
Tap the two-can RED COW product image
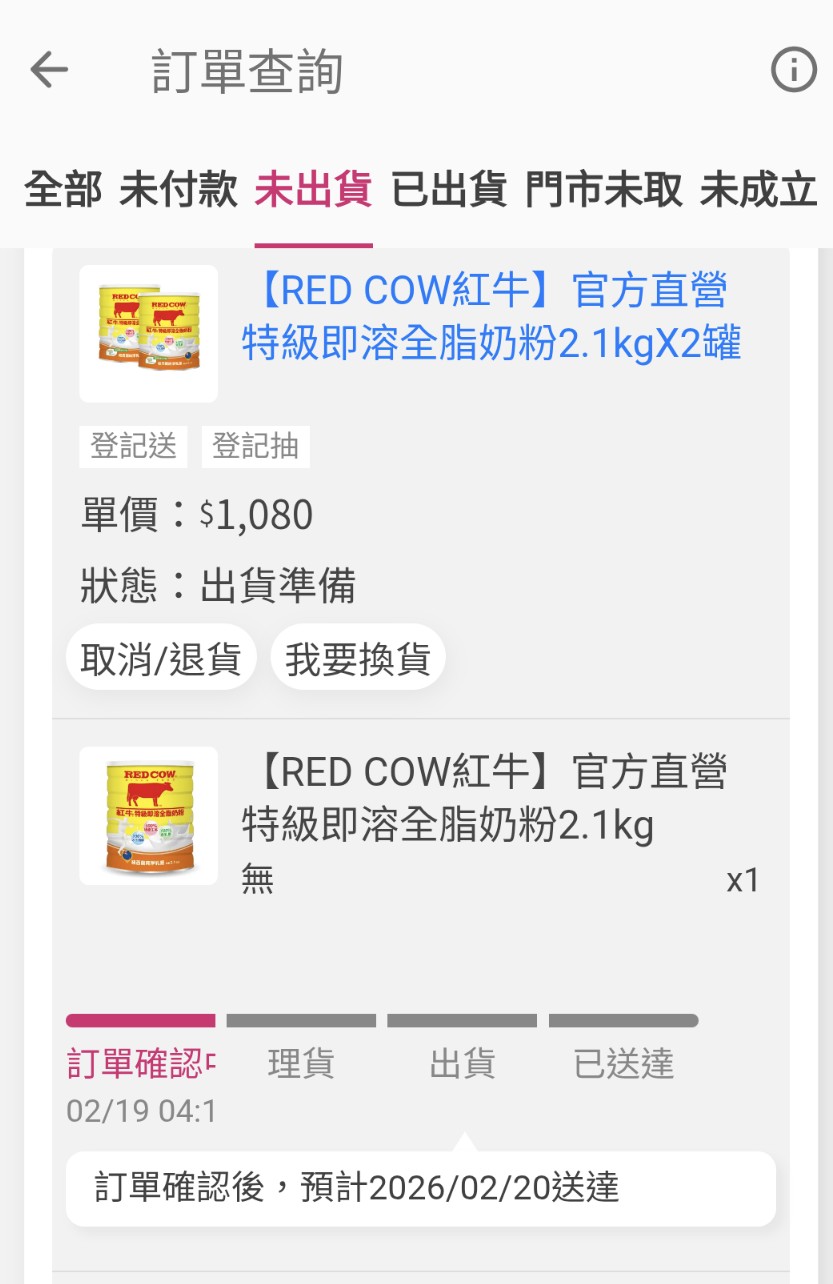149,333
